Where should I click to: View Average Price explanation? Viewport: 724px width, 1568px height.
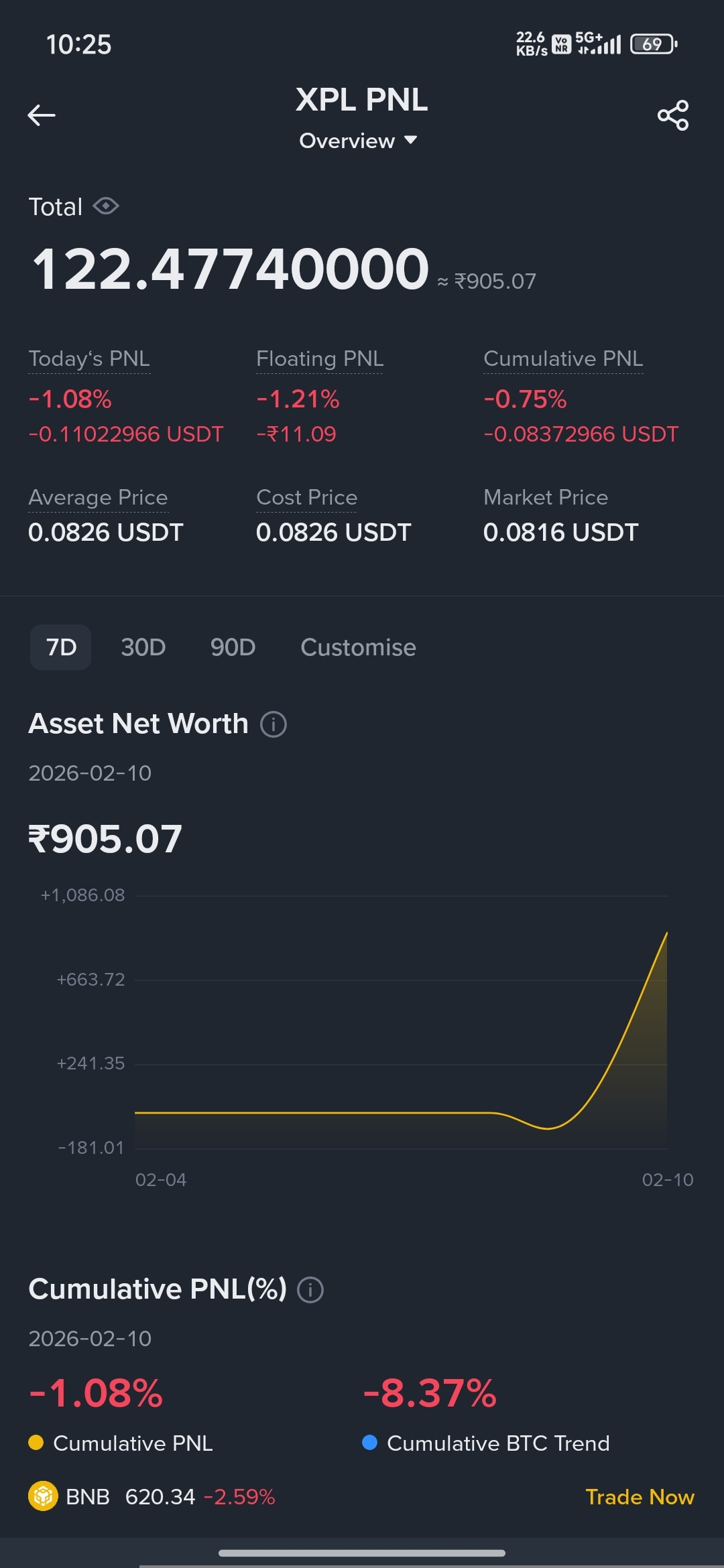pyautogui.click(x=98, y=498)
